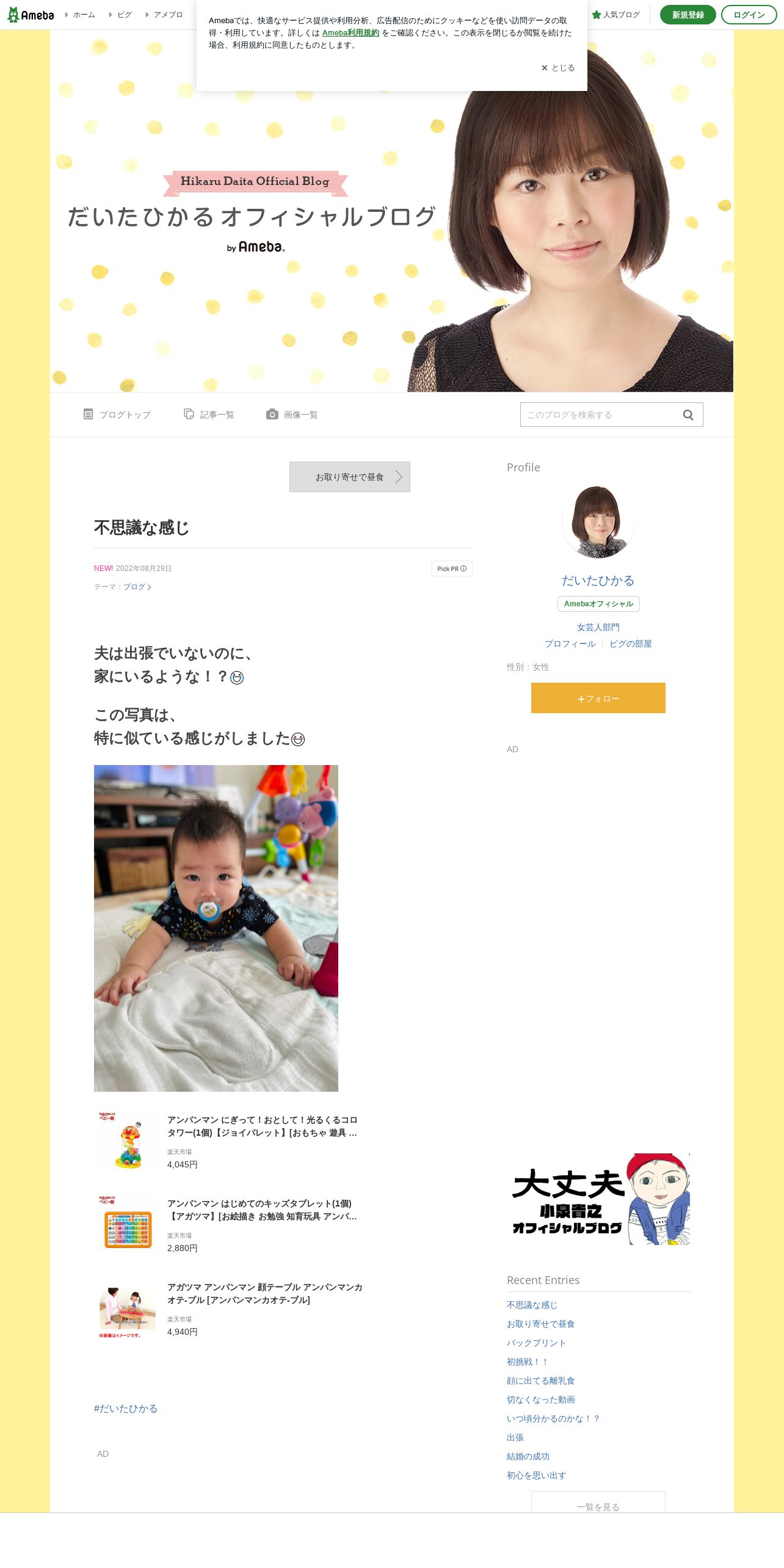Viewport: 784px width, 1568px height.
Task: Open the プロフィール link
Action: [570, 644]
